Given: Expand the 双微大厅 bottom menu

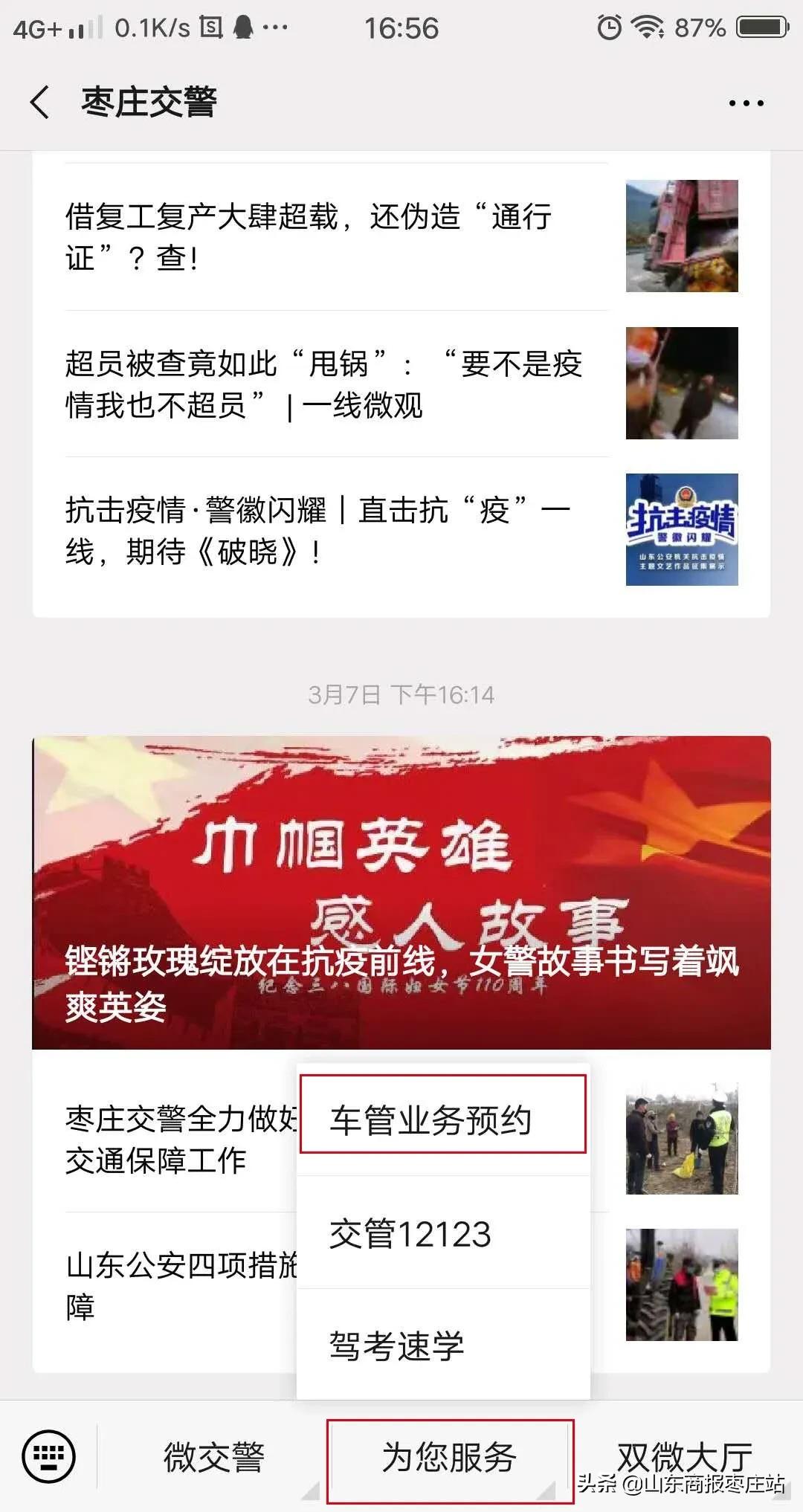Looking at the screenshot, I should [684, 1453].
